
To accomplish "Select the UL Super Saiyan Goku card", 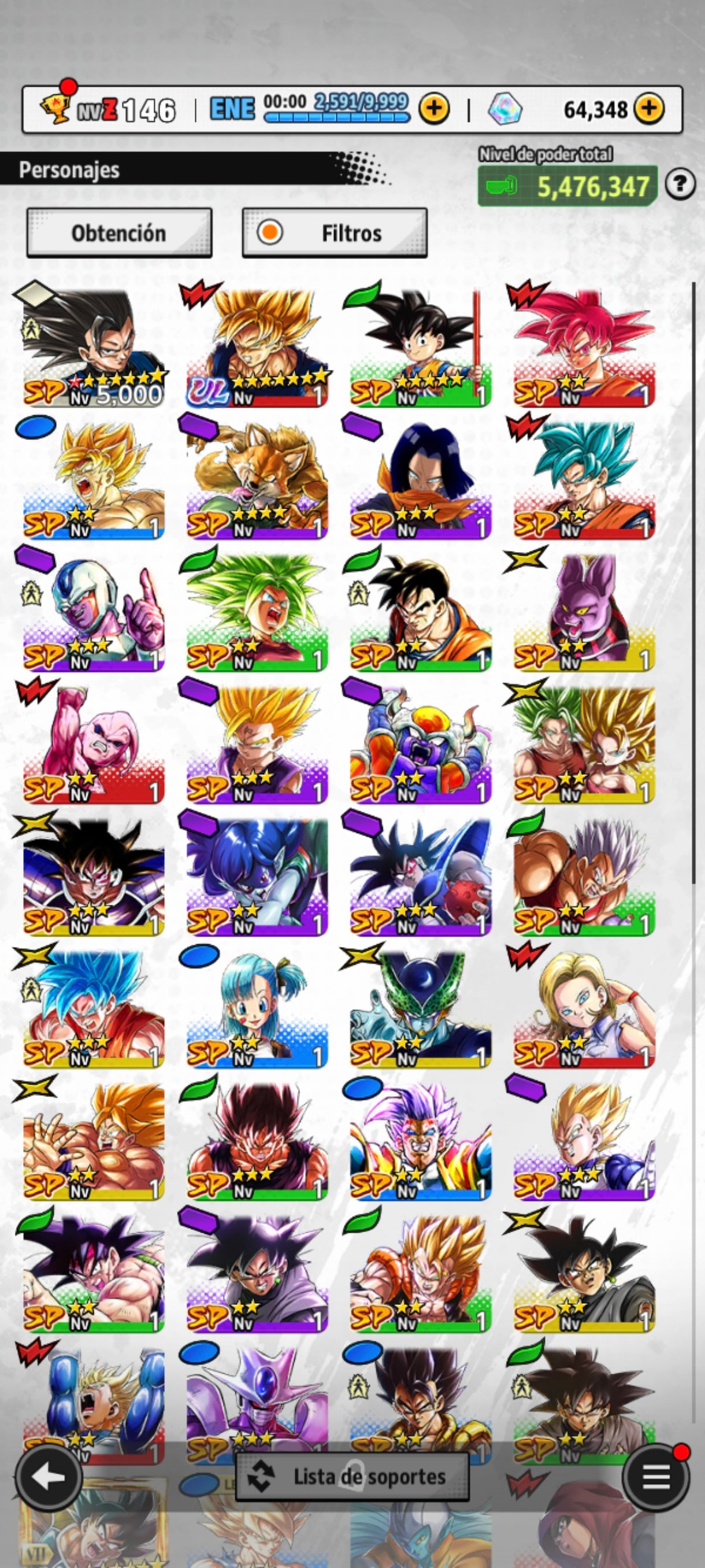I will coord(257,348).
